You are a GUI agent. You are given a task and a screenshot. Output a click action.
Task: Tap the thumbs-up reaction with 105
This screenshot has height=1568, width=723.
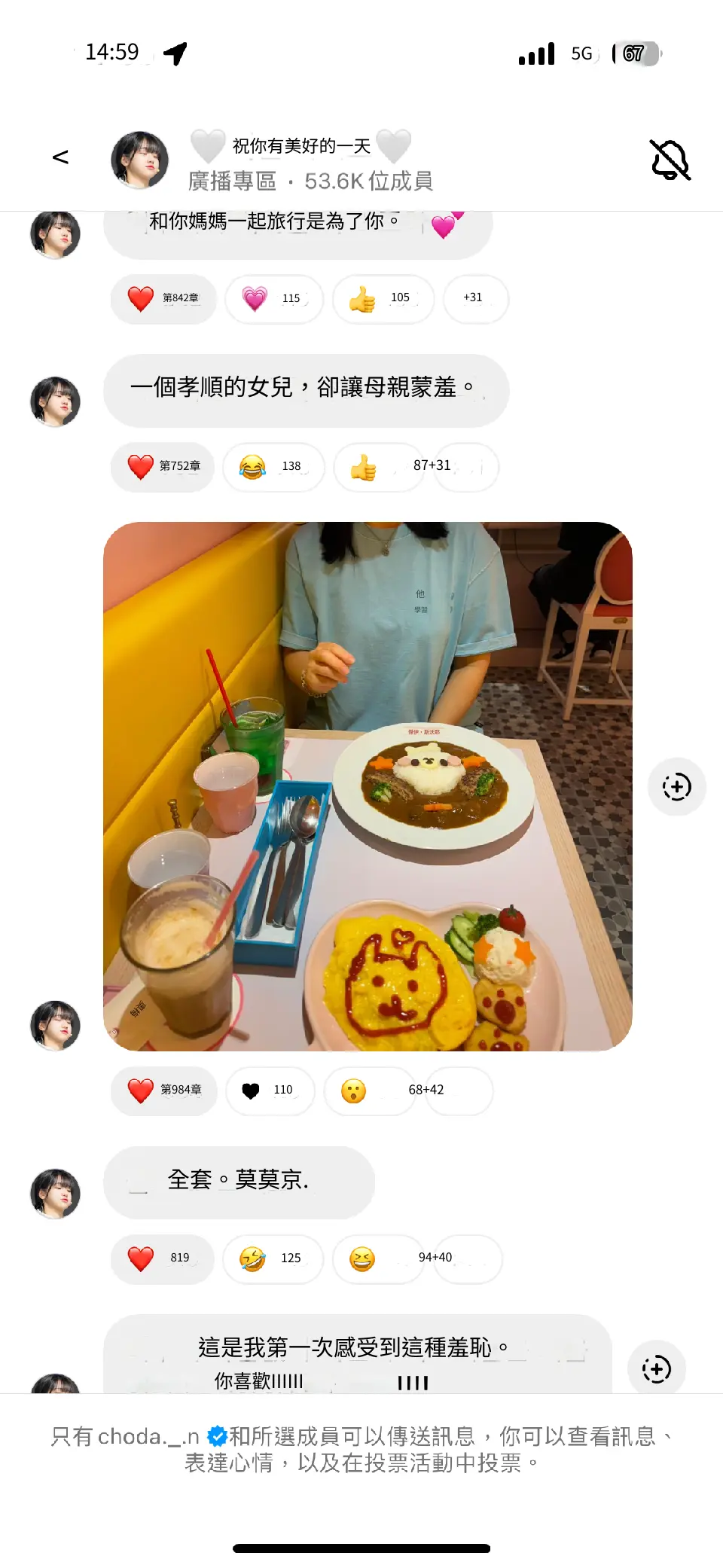click(383, 299)
